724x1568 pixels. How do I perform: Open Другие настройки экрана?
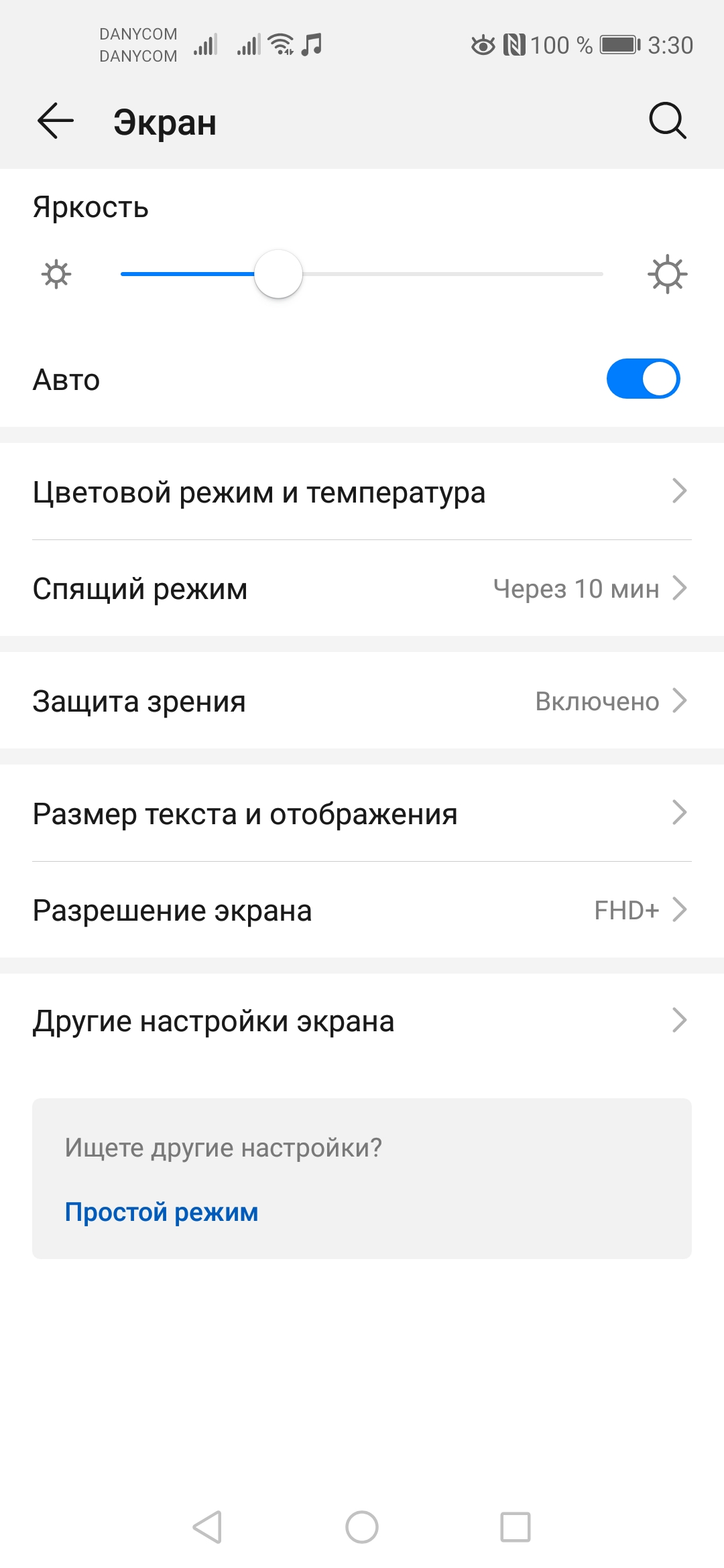[x=362, y=1021]
